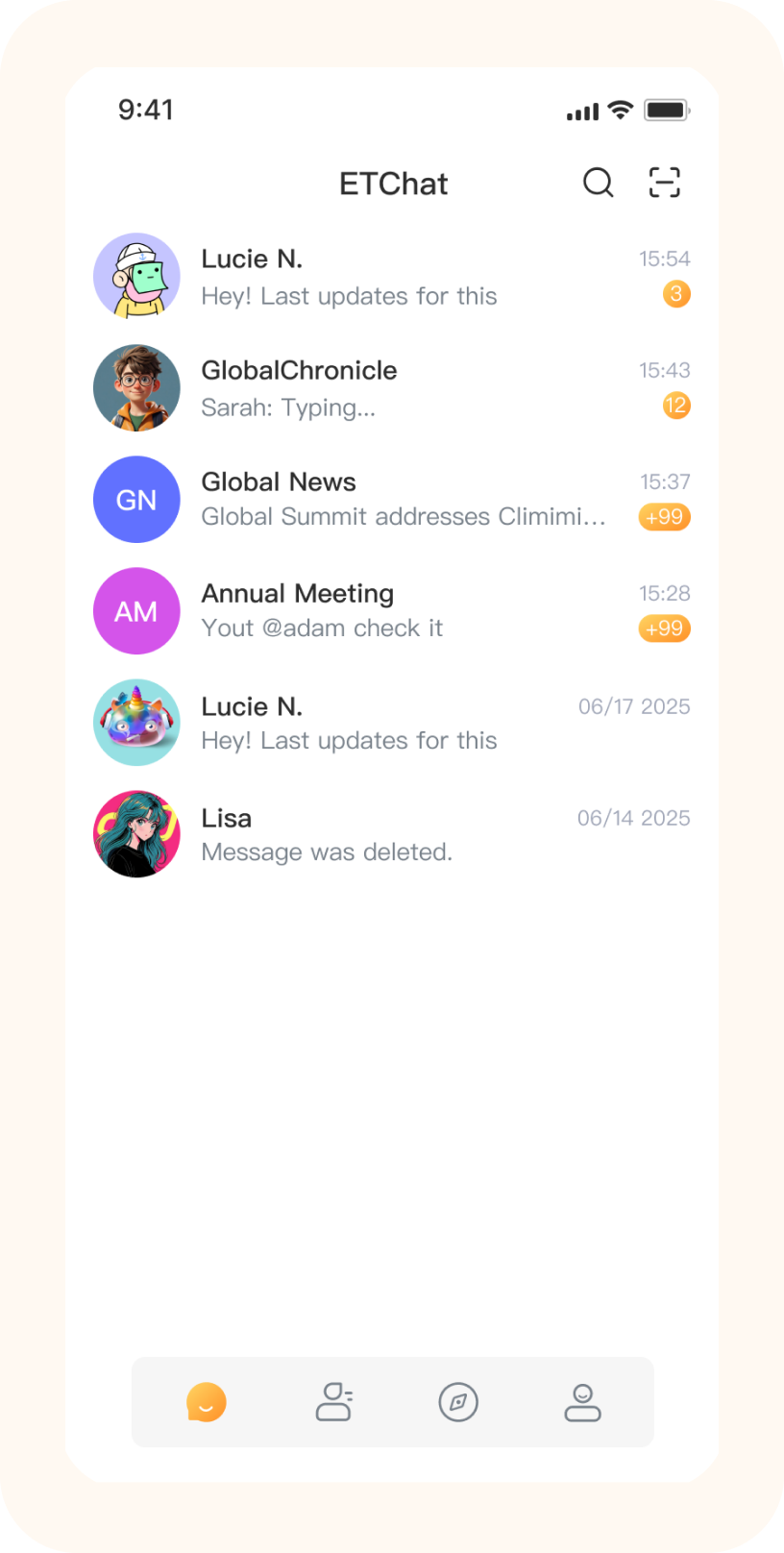Screen dimensions: 784x1553
Task: Switch to the discover compass tab
Action: pos(458,1402)
